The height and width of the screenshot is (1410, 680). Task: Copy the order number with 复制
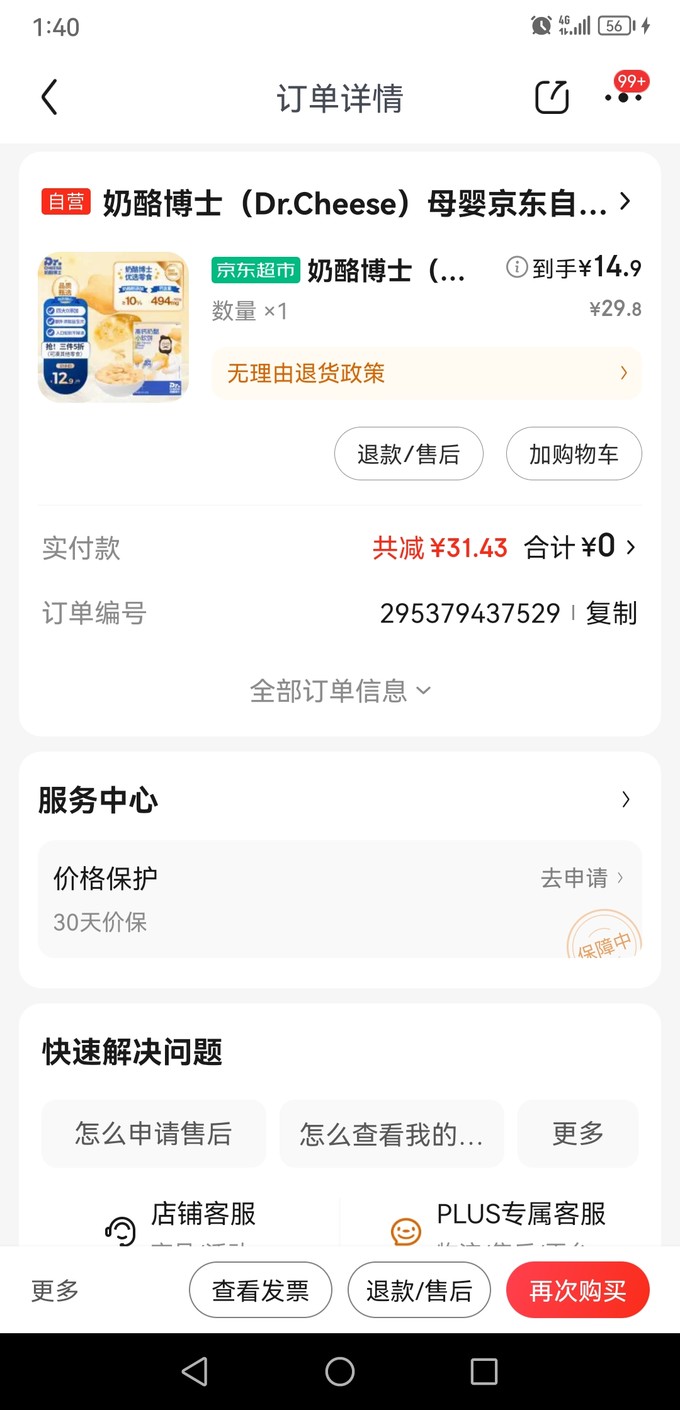611,613
